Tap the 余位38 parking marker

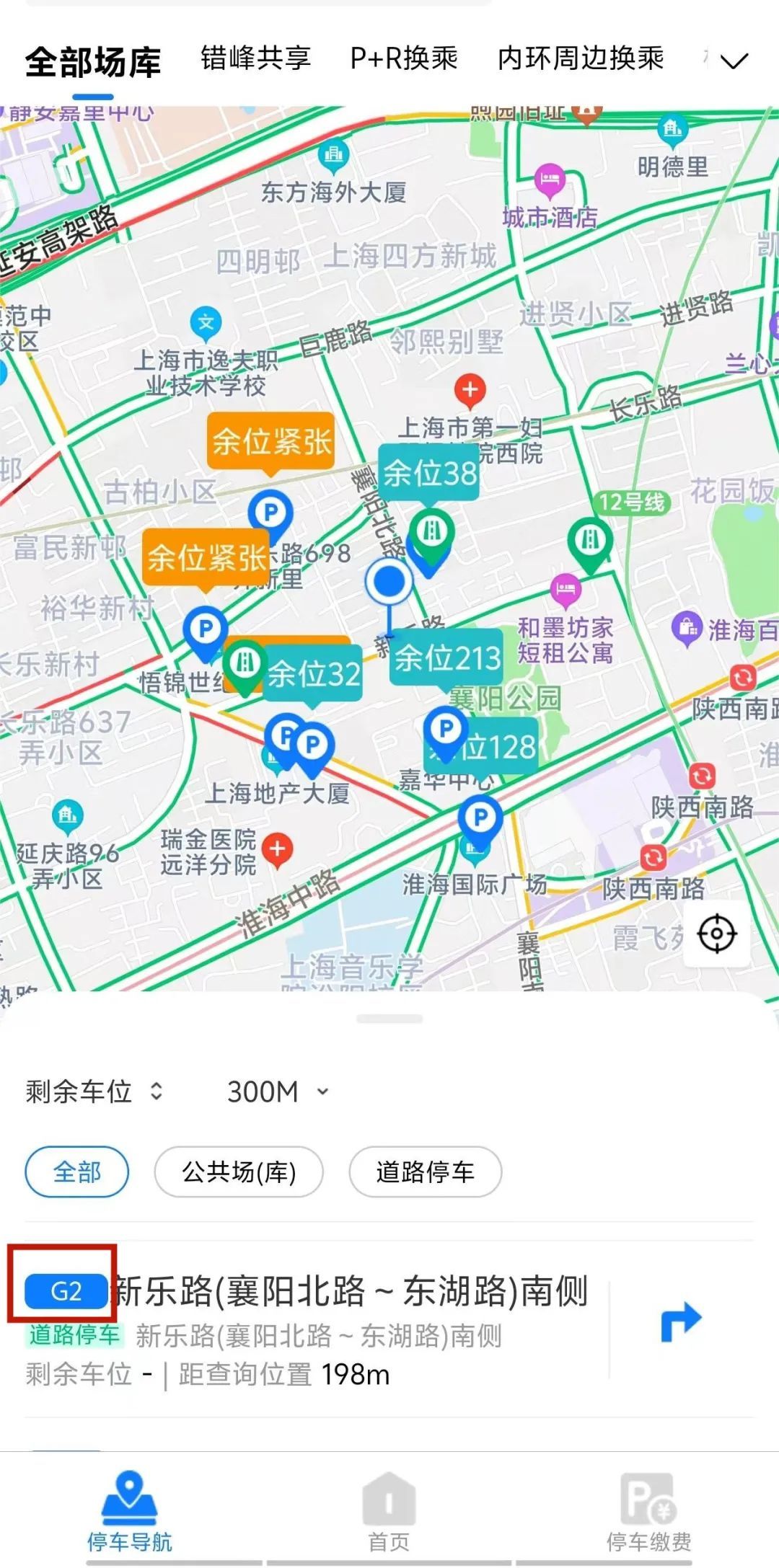[429, 473]
